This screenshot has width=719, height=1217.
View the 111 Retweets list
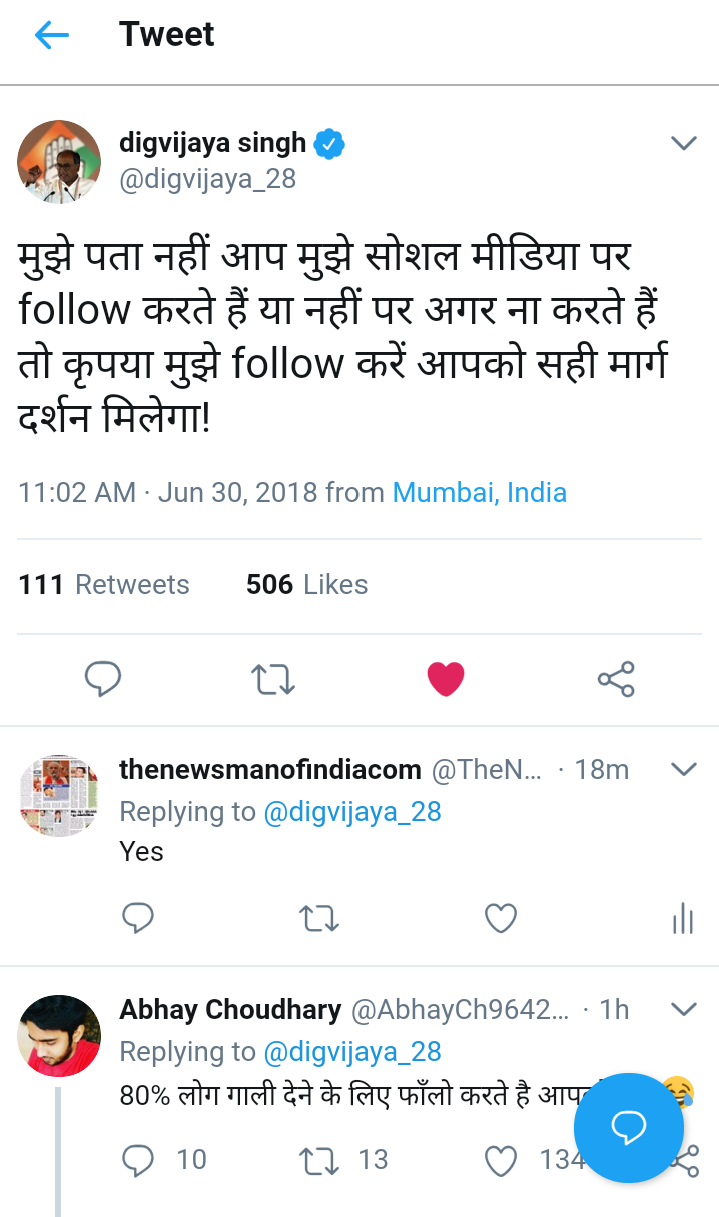click(x=103, y=584)
